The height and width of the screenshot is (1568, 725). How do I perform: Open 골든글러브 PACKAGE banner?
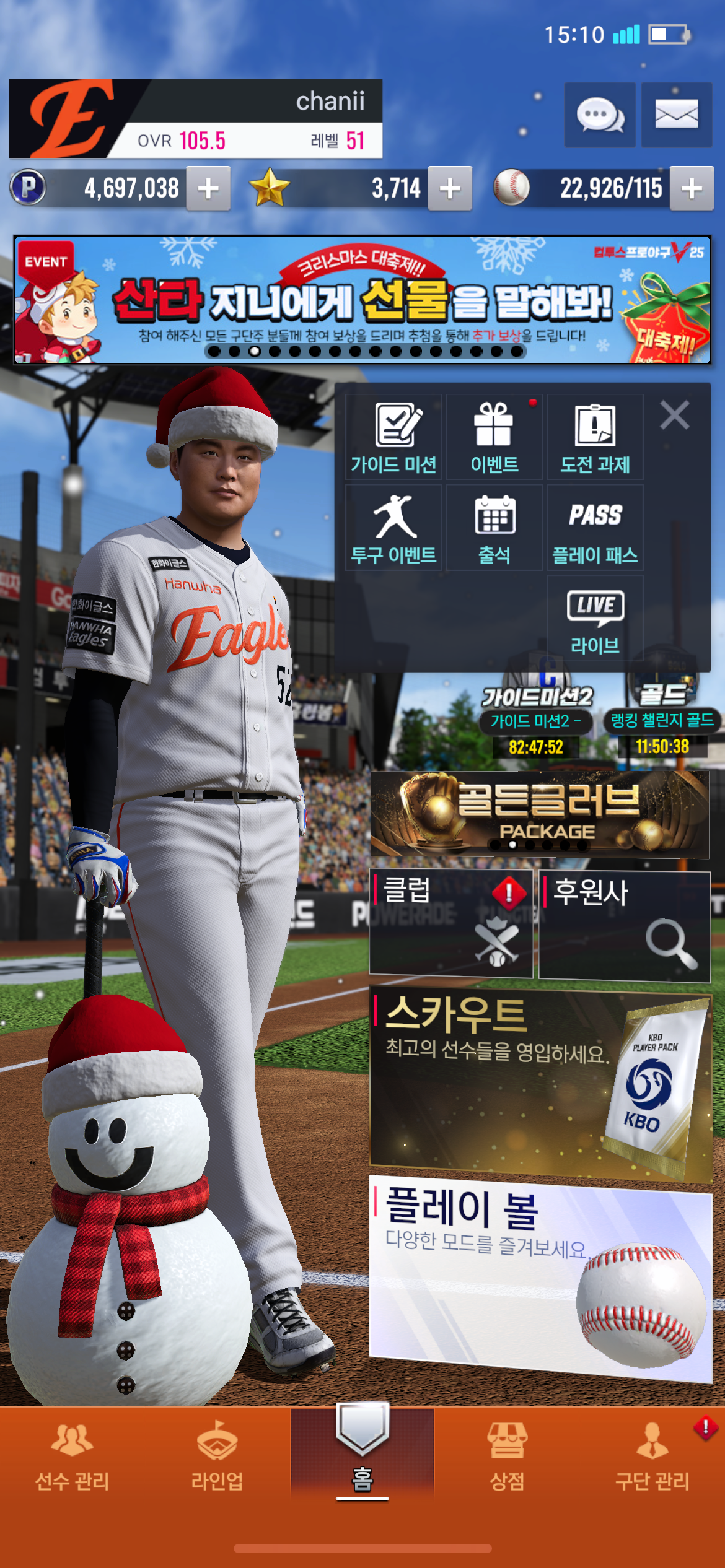click(x=539, y=814)
